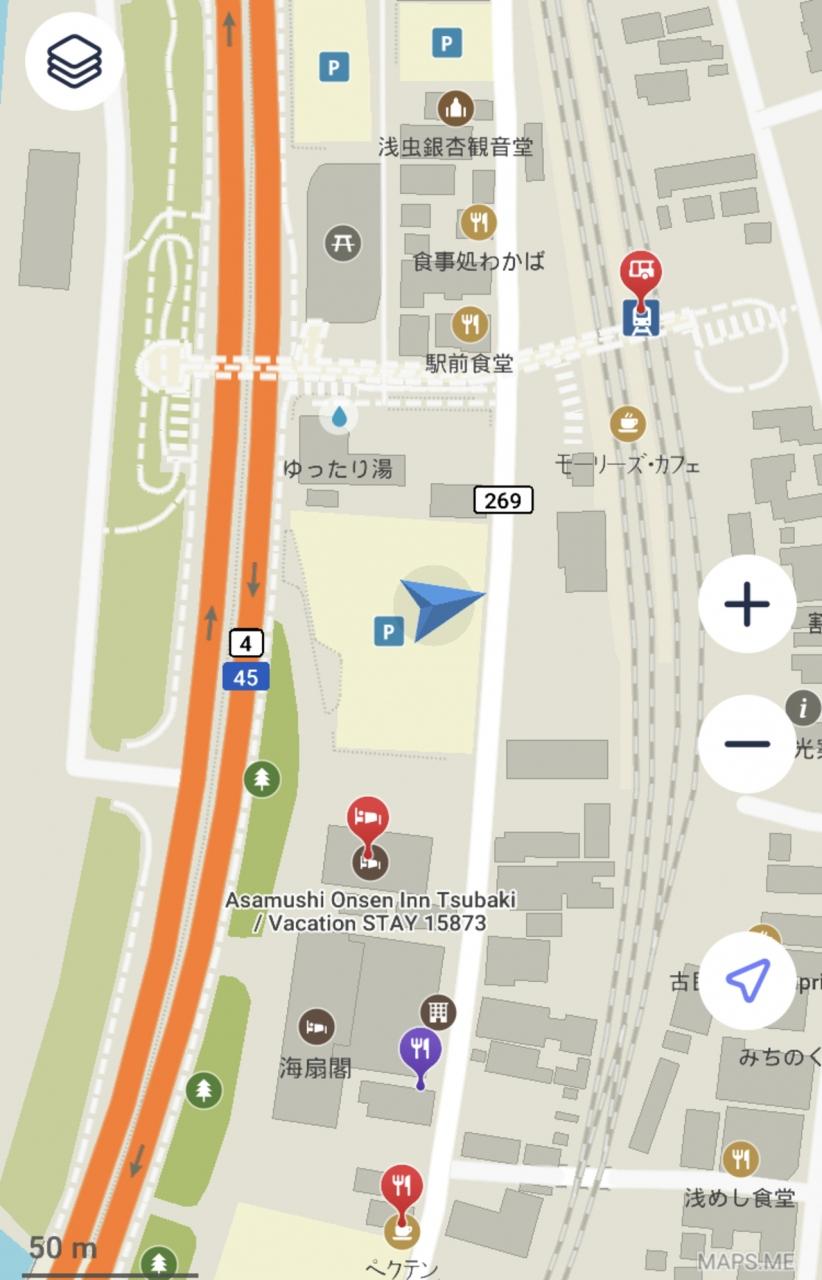Open the モーリーズ・カフェ cafe pin

pos(628,424)
